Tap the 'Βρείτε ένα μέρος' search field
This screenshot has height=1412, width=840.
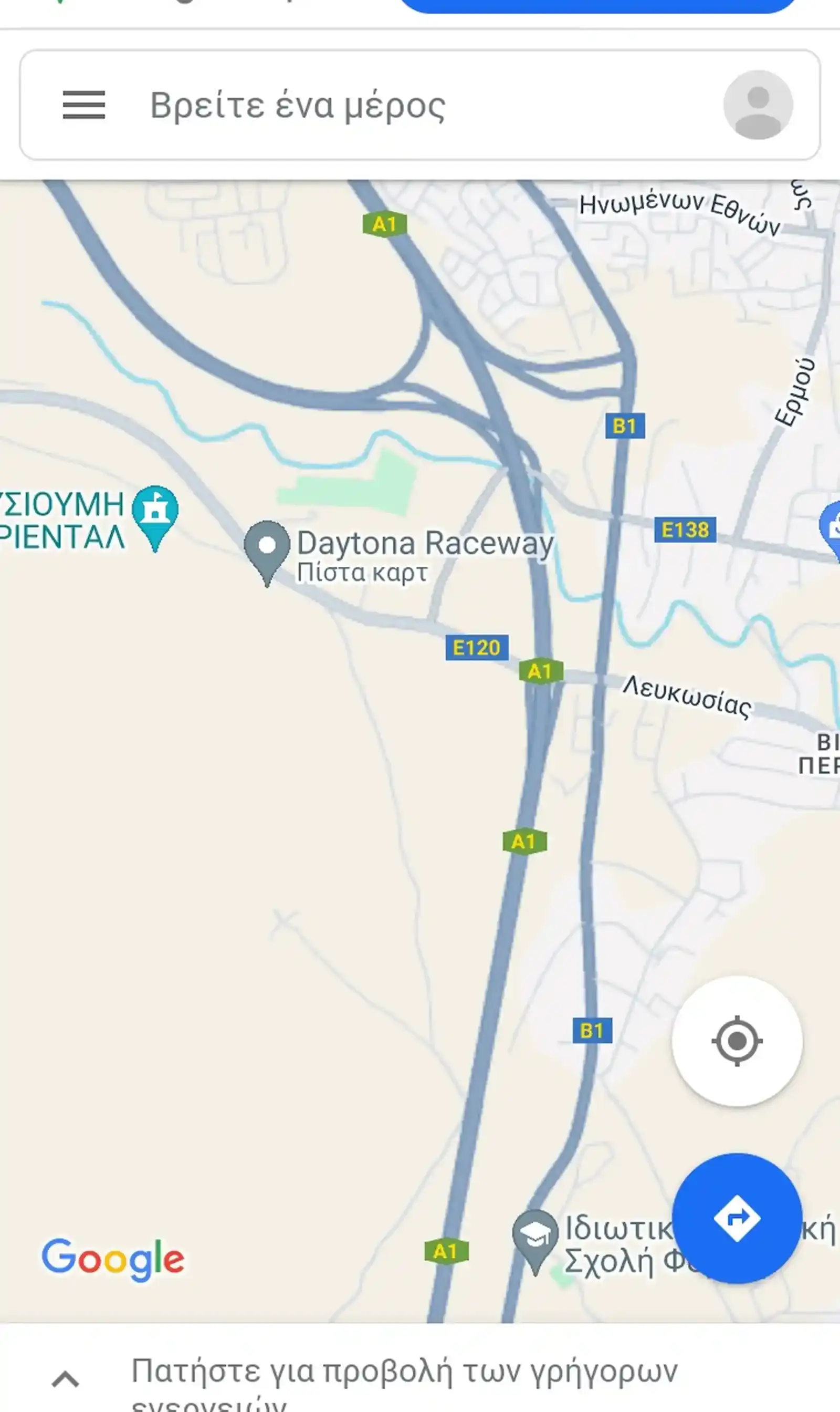(x=420, y=105)
